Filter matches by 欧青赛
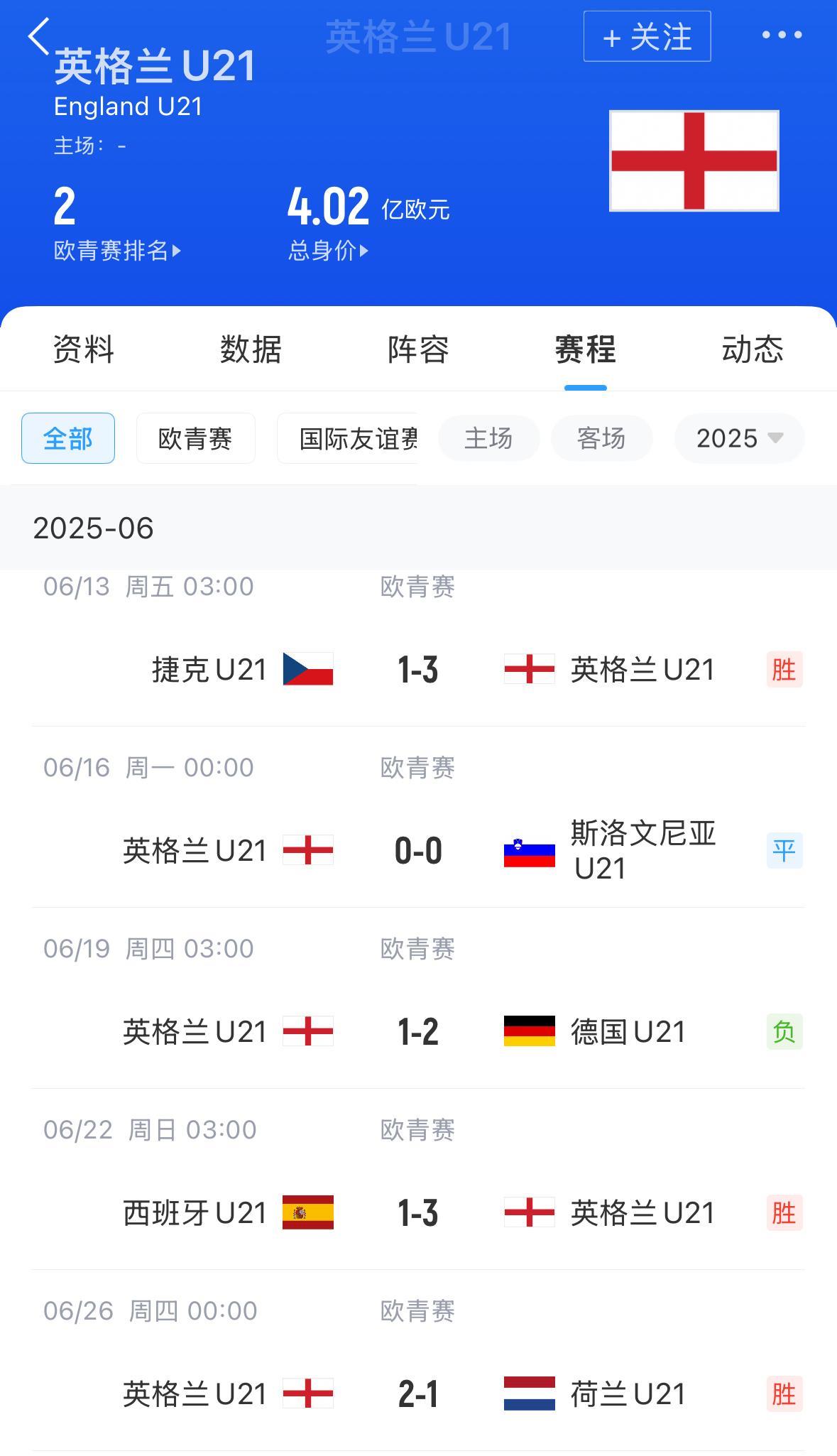 tap(195, 438)
